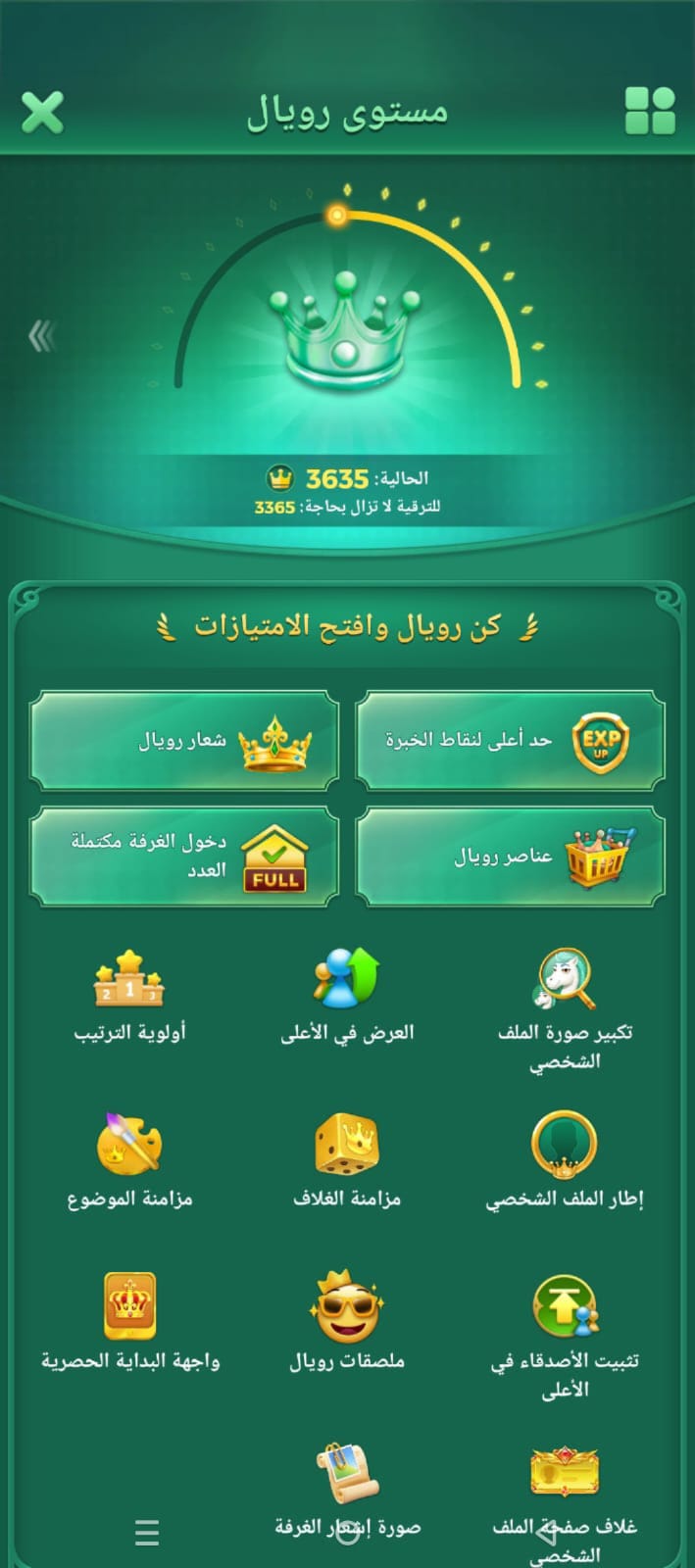Select مزامنة الغلاف privilege
The height and width of the screenshot is (1568, 695).
click(x=347, y=1161)
